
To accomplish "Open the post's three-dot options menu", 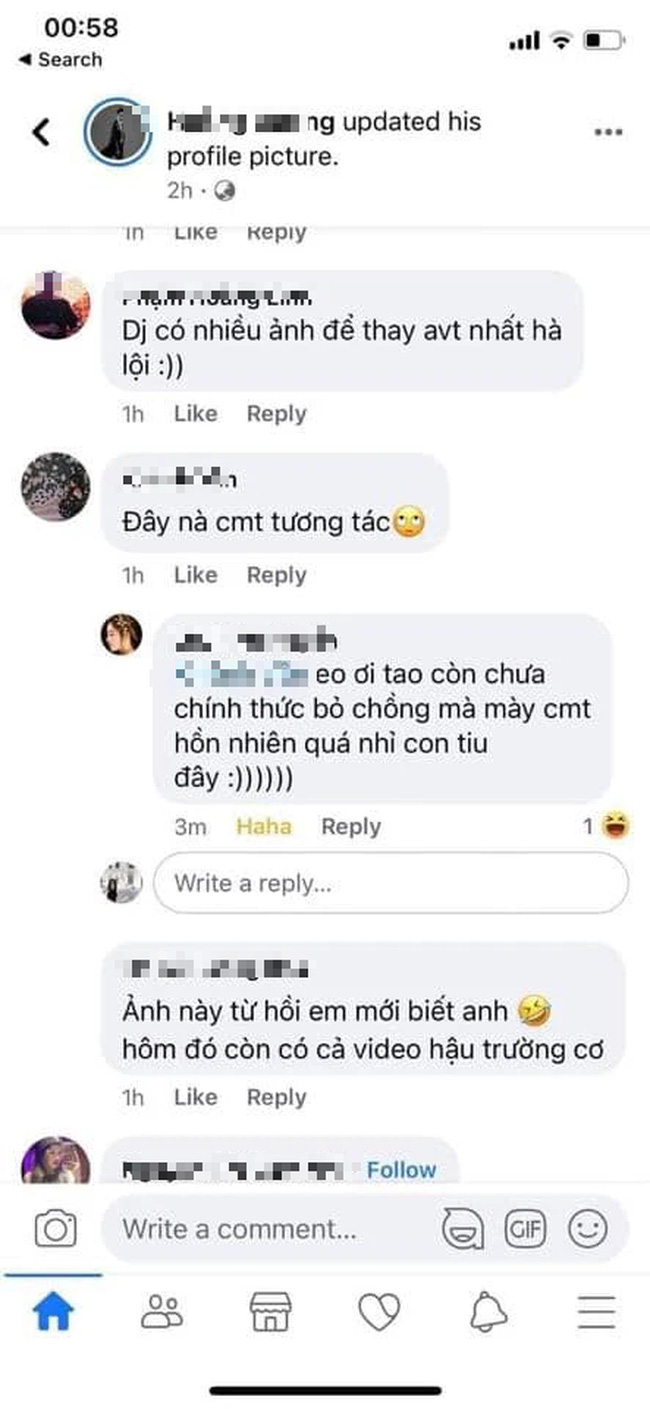I will tap(608, 132).
